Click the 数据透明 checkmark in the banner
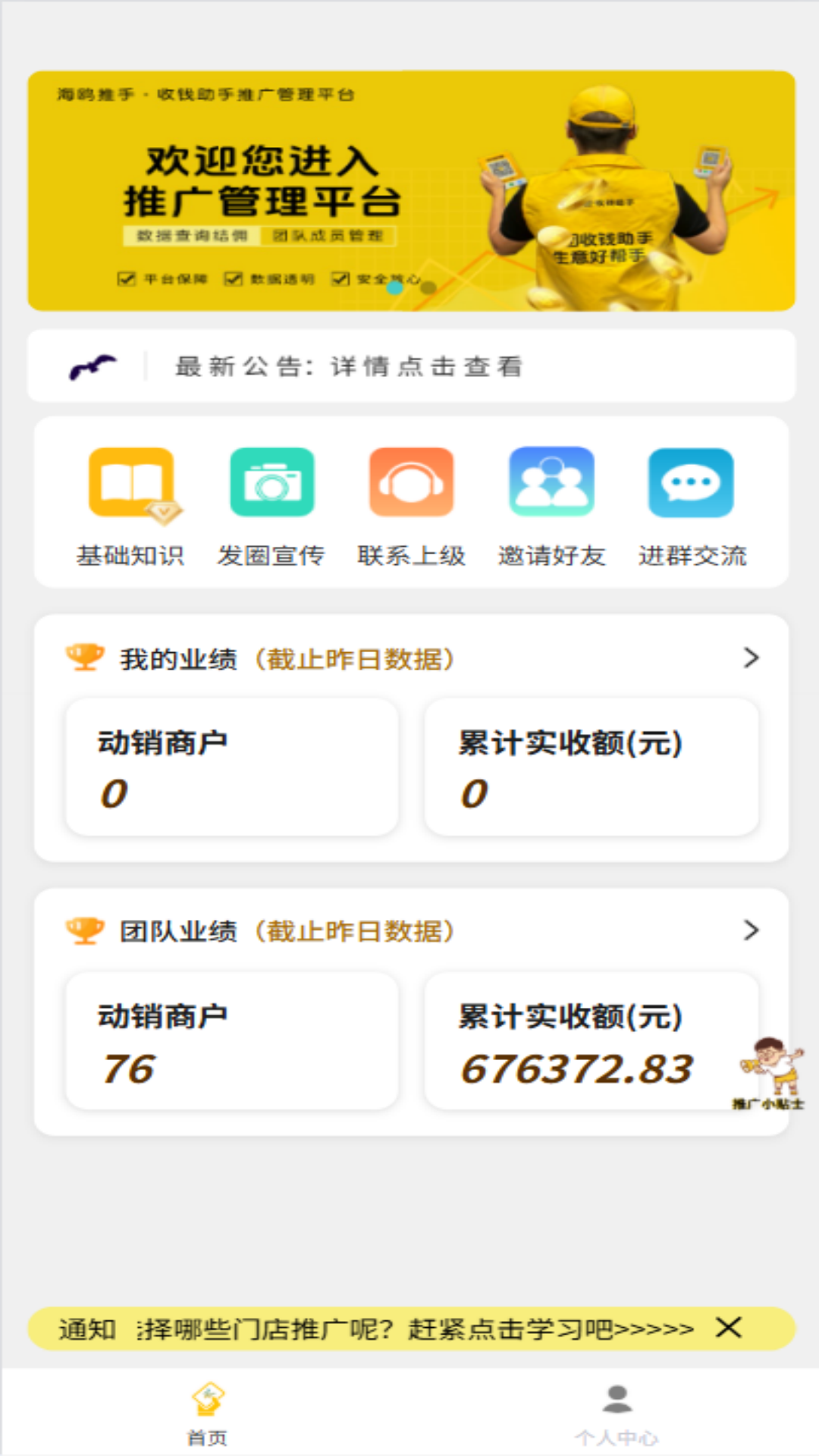Screen dimensions: 819x1456 235,280
